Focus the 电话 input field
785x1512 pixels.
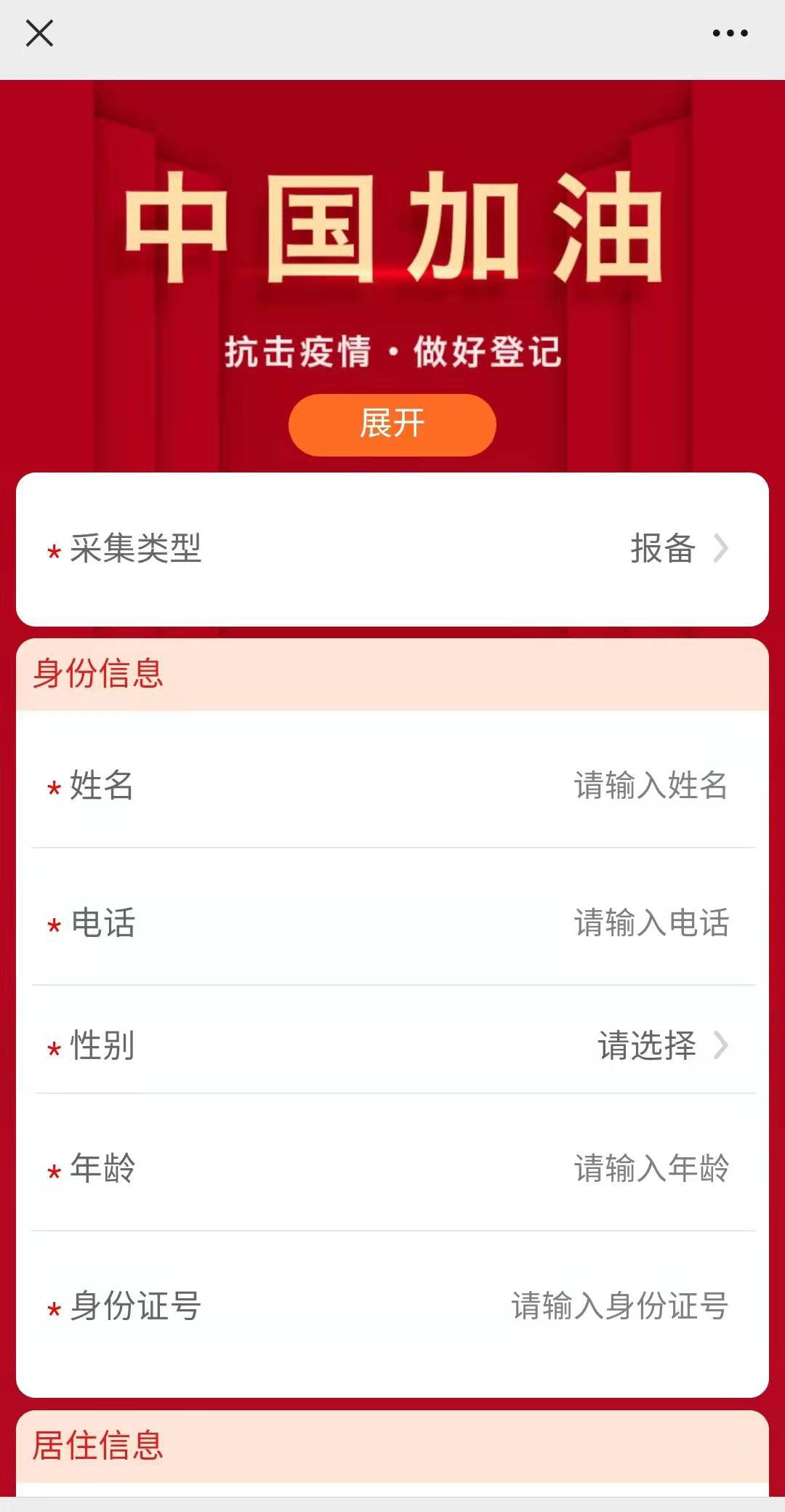point(651,923)
